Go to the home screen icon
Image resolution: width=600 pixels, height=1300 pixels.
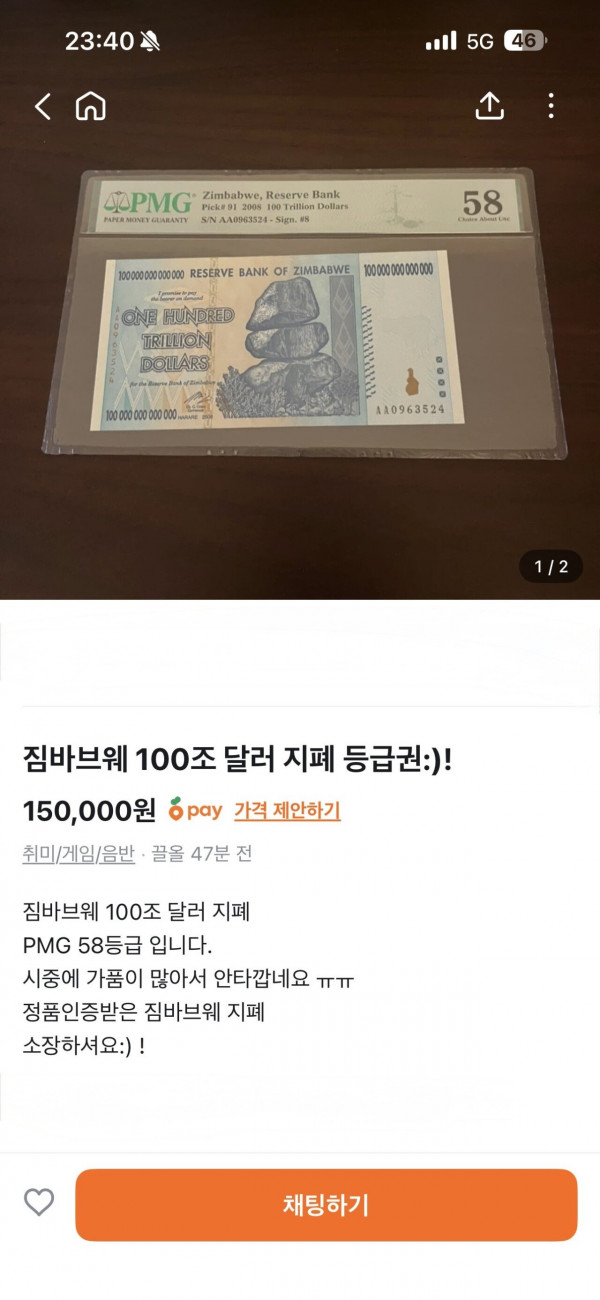pyautogui.click(x=91, y=106)
